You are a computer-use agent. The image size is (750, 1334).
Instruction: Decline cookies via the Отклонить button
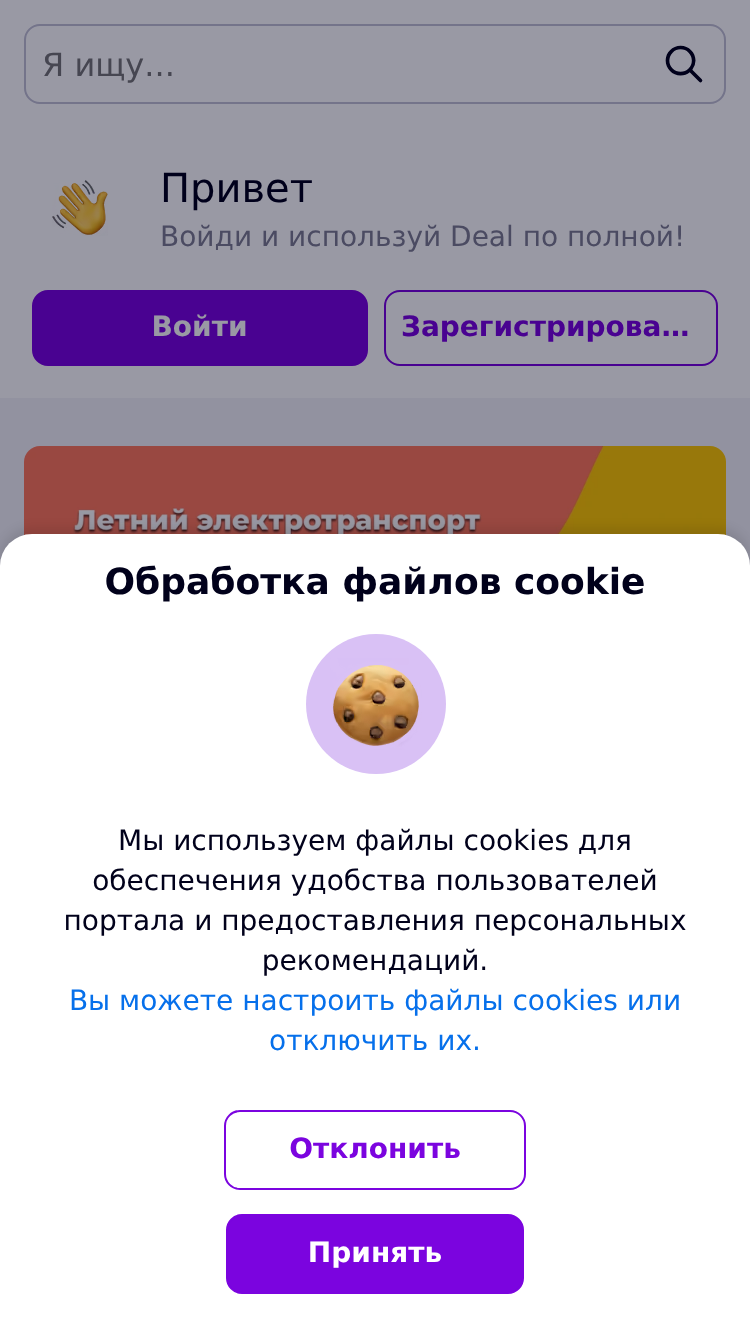[375, 1150]
